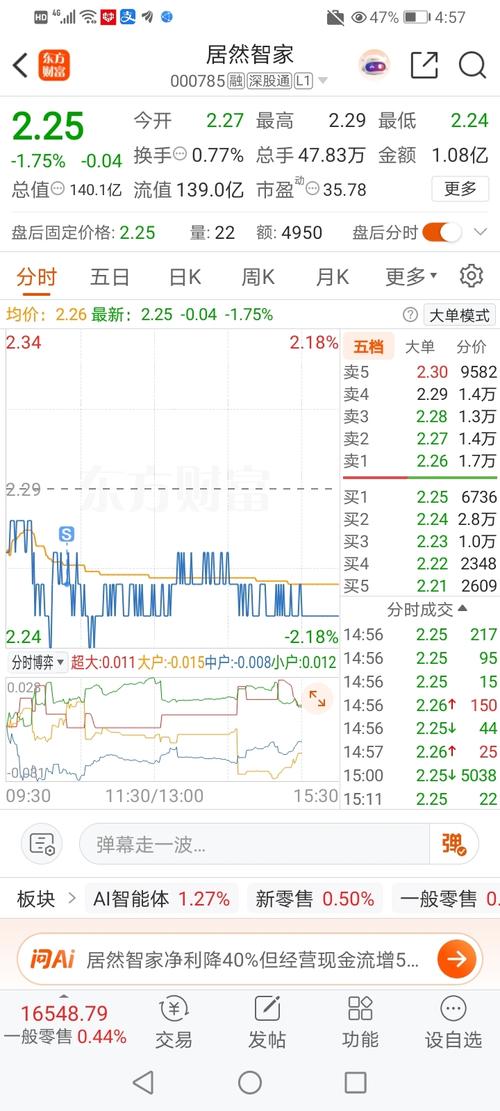Open the AI智能体 sector chip

161,899
